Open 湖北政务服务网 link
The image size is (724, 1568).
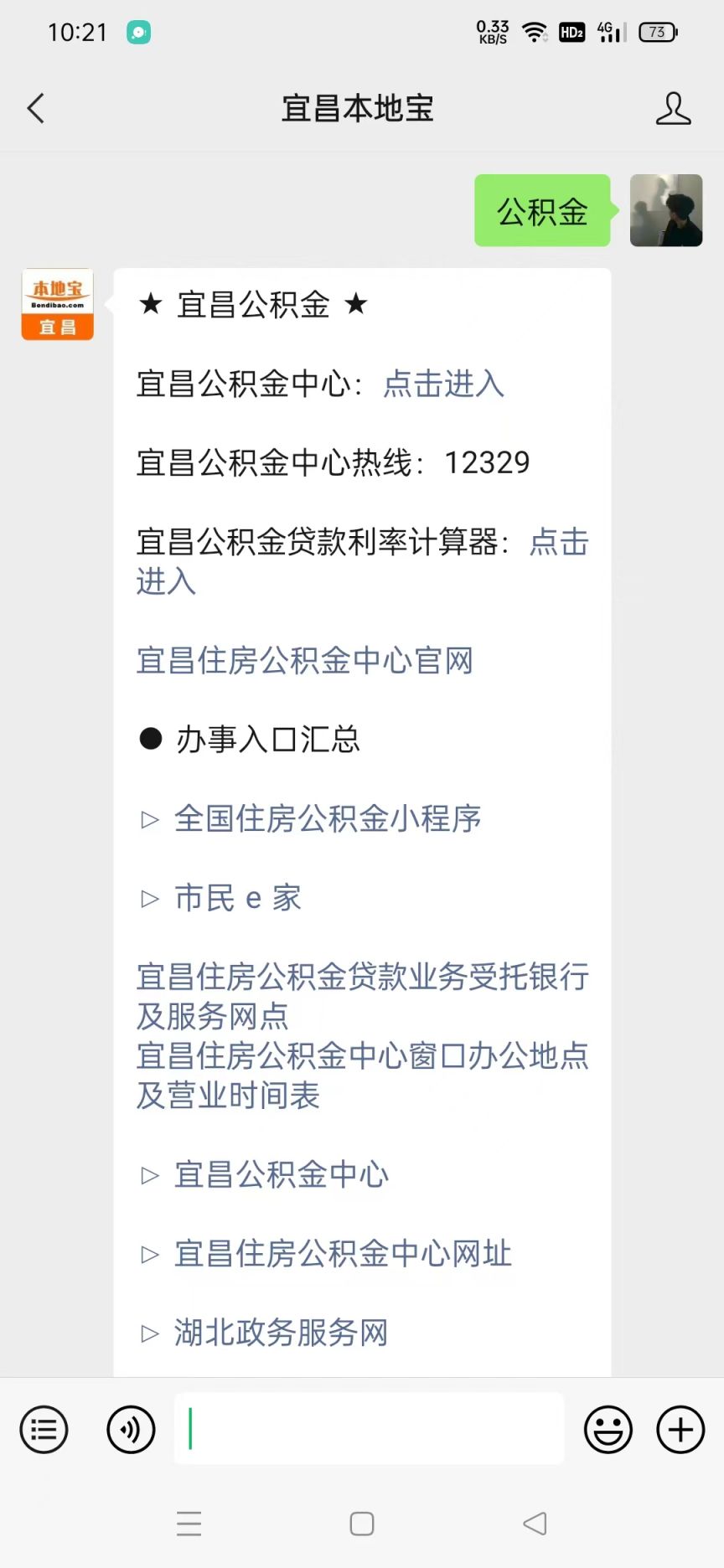point(282,1332)
